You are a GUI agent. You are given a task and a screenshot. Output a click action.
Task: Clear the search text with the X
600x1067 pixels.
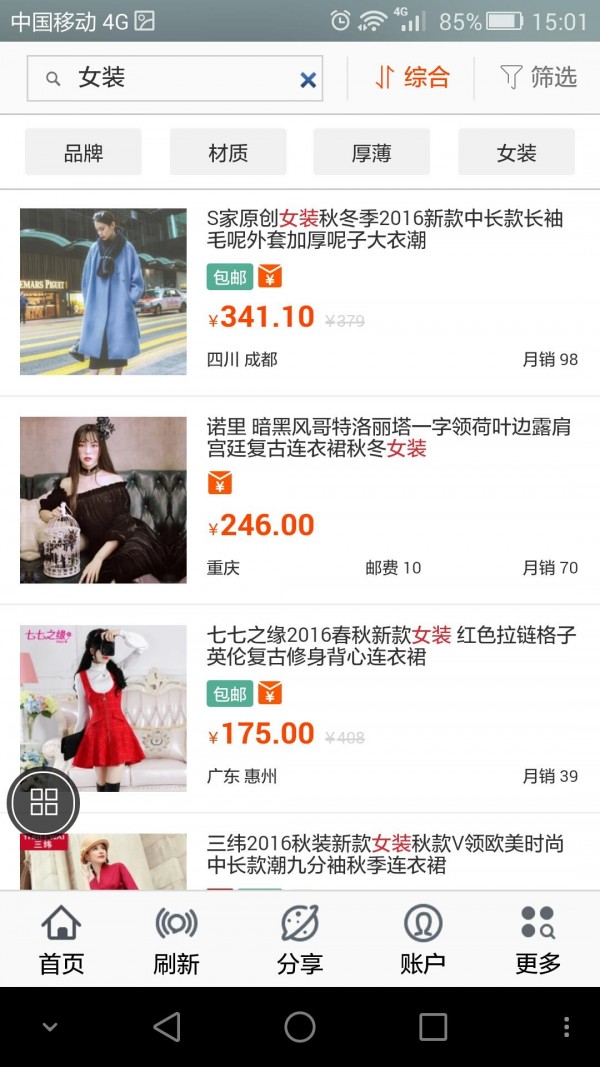(308, 80)
